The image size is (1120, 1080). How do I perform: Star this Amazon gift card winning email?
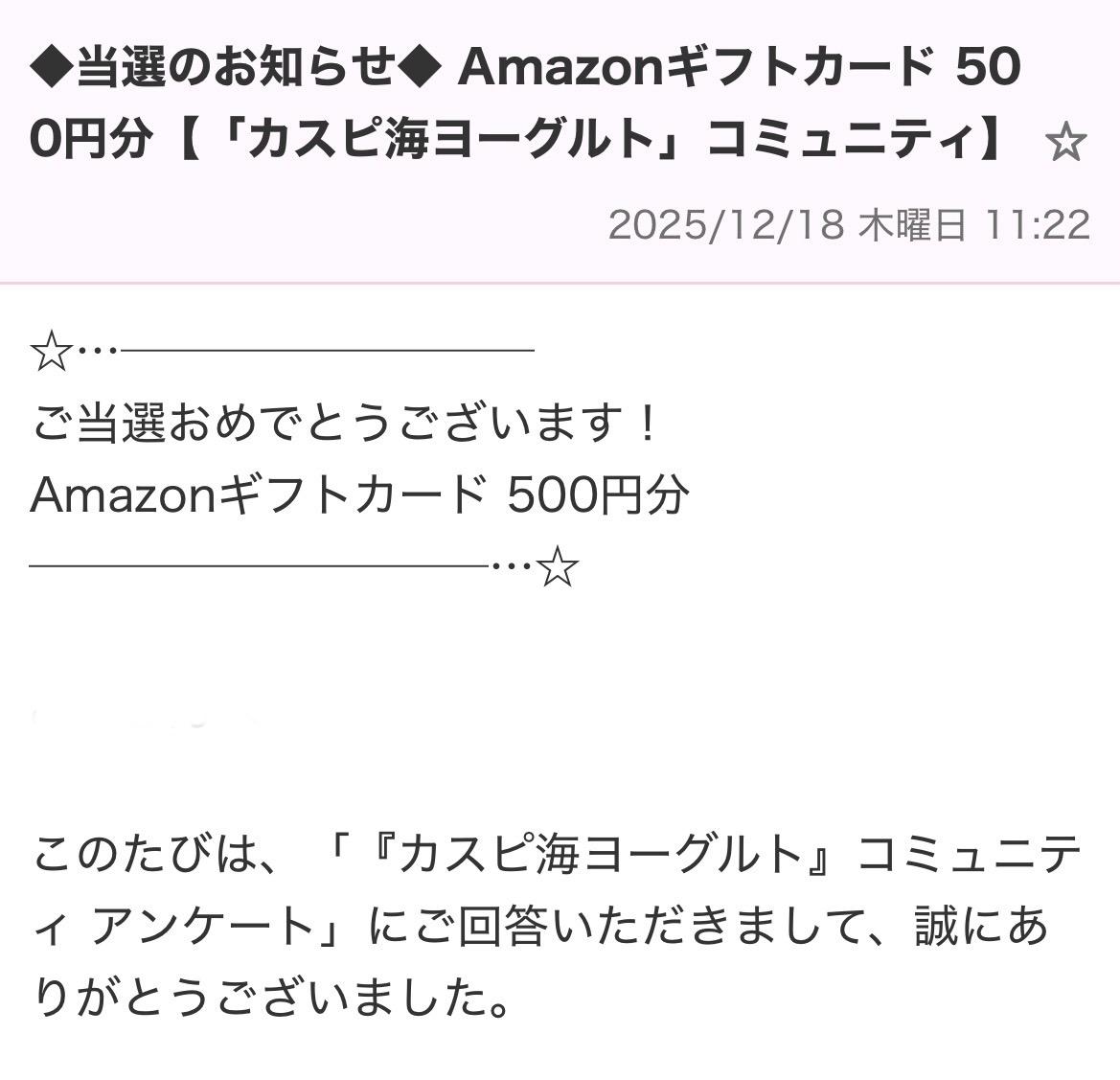(x=1064, y=144)
